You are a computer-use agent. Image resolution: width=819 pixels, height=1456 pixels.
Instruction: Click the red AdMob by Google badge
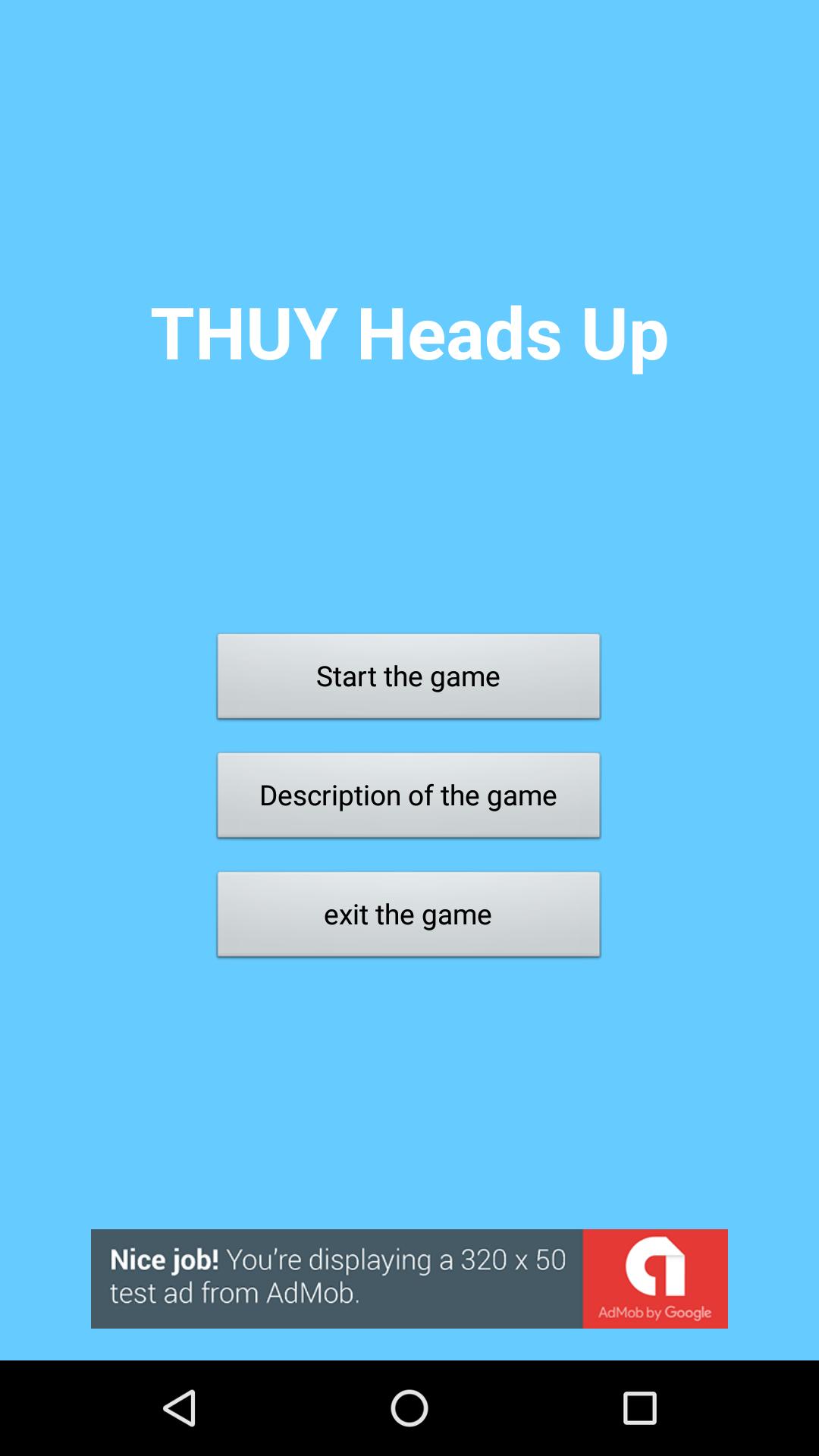pyautogui.click(x=654, y=1279)
